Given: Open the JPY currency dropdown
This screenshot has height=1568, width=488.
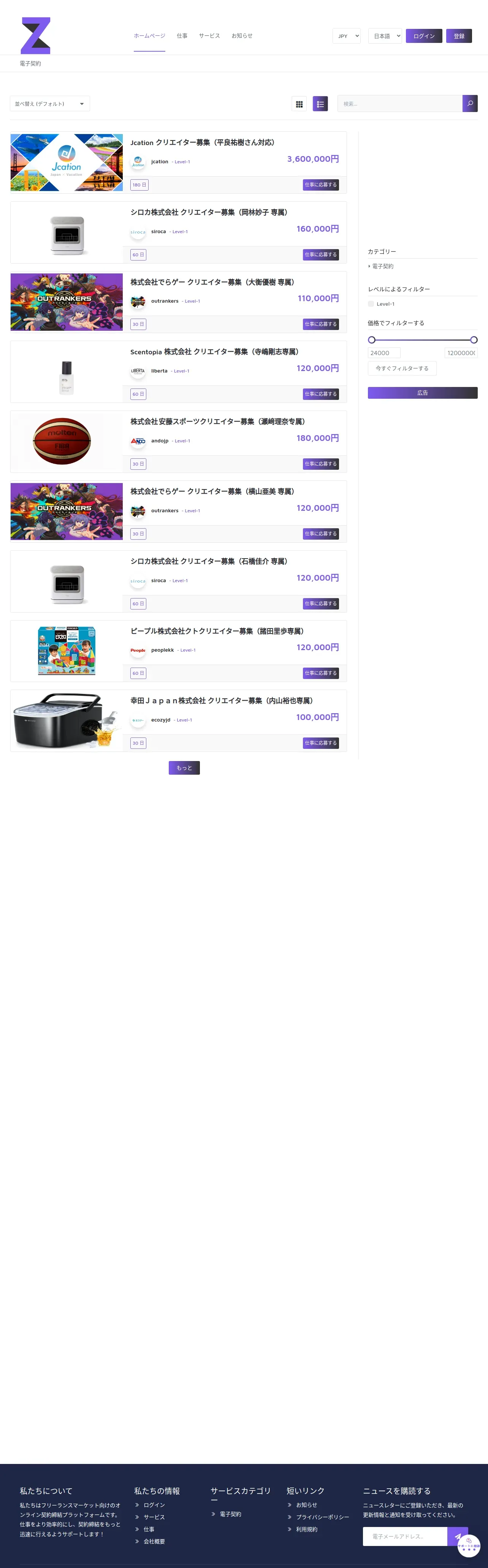Looking at the screenshot, I should point(346,36).
